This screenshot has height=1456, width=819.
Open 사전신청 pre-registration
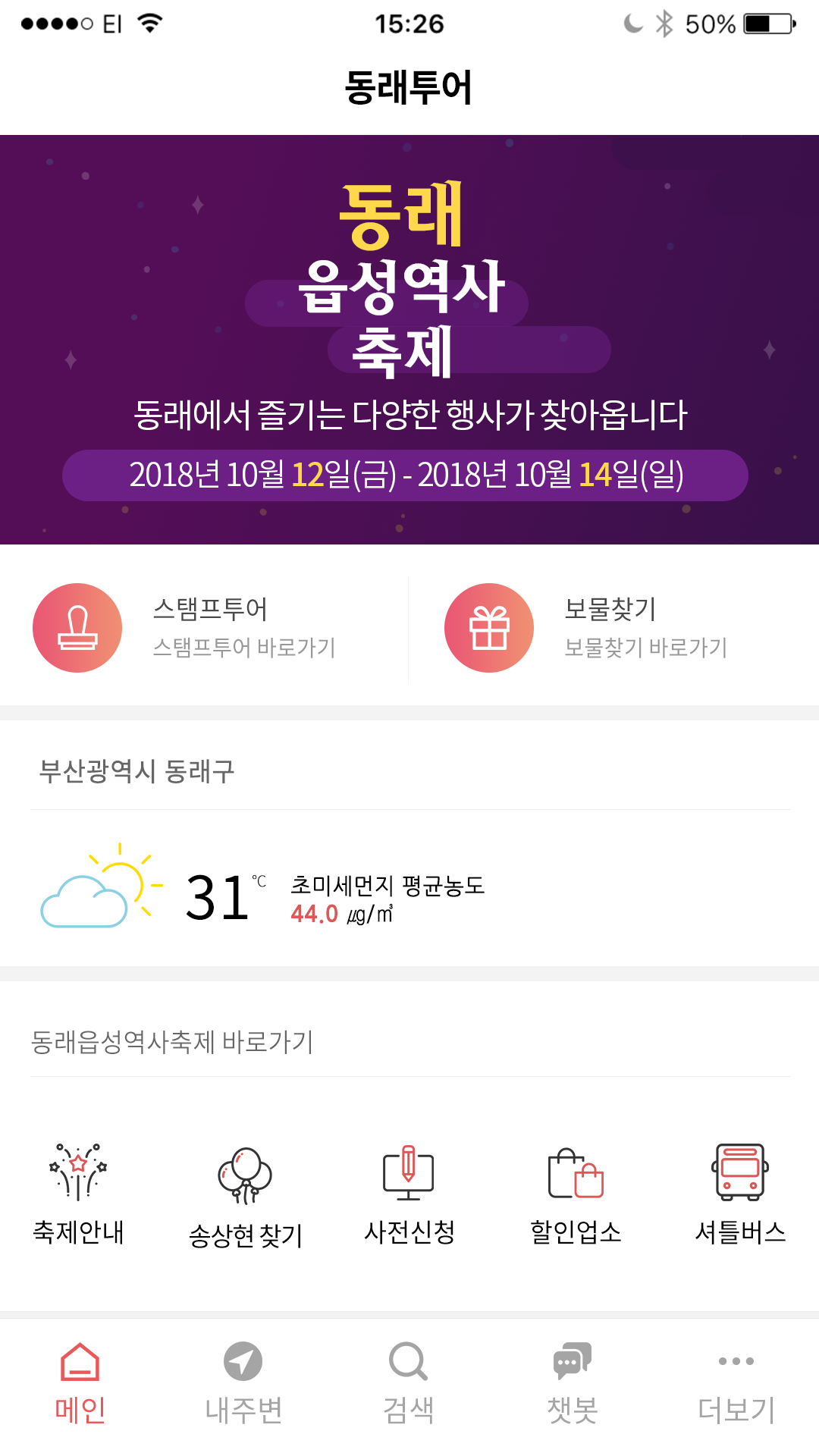pyautogui.click(x=409, y=1194)
